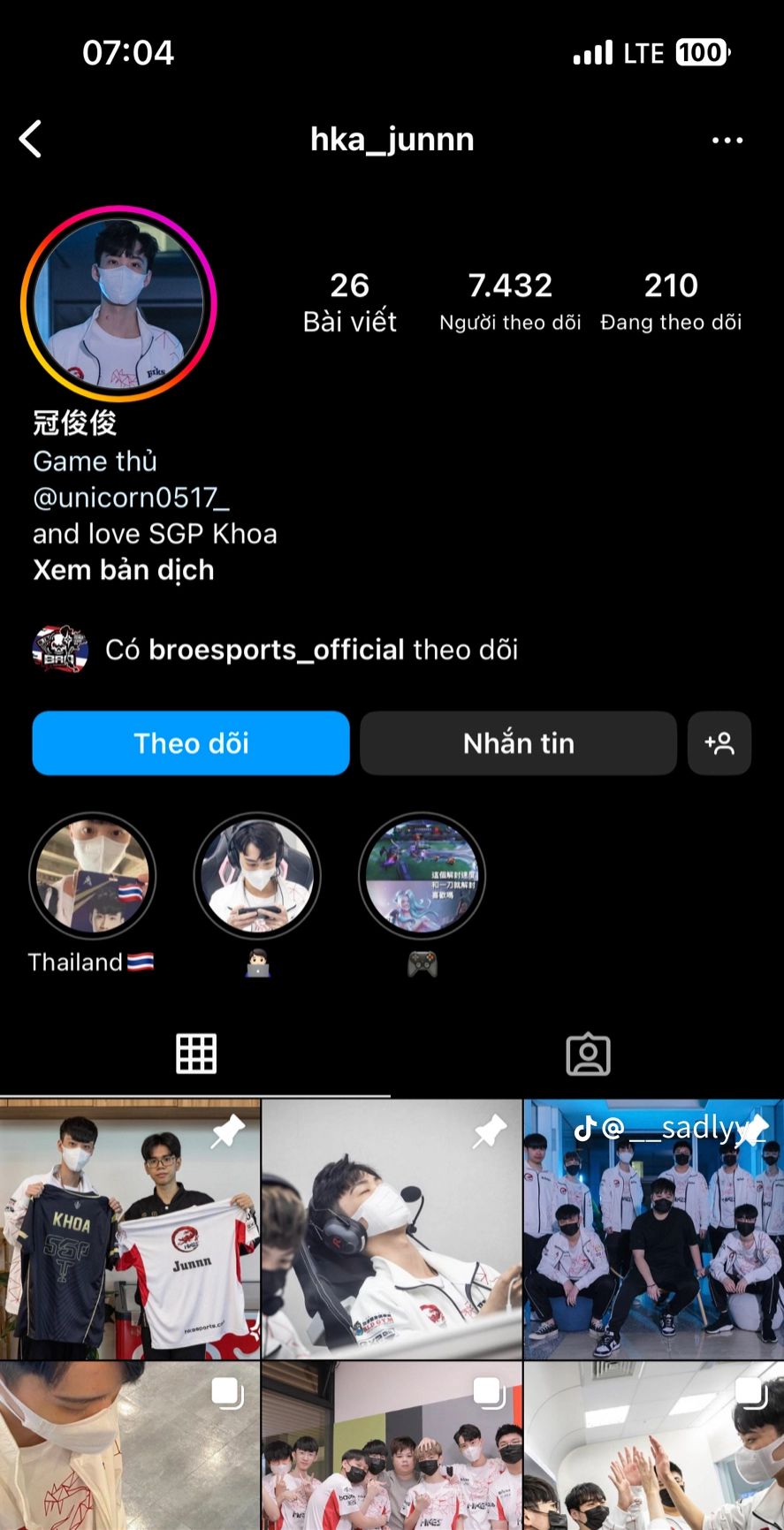Open pinned post with KHOA and Junnn jerseys
The image size is (784, 1530).
click(130, 1229)
